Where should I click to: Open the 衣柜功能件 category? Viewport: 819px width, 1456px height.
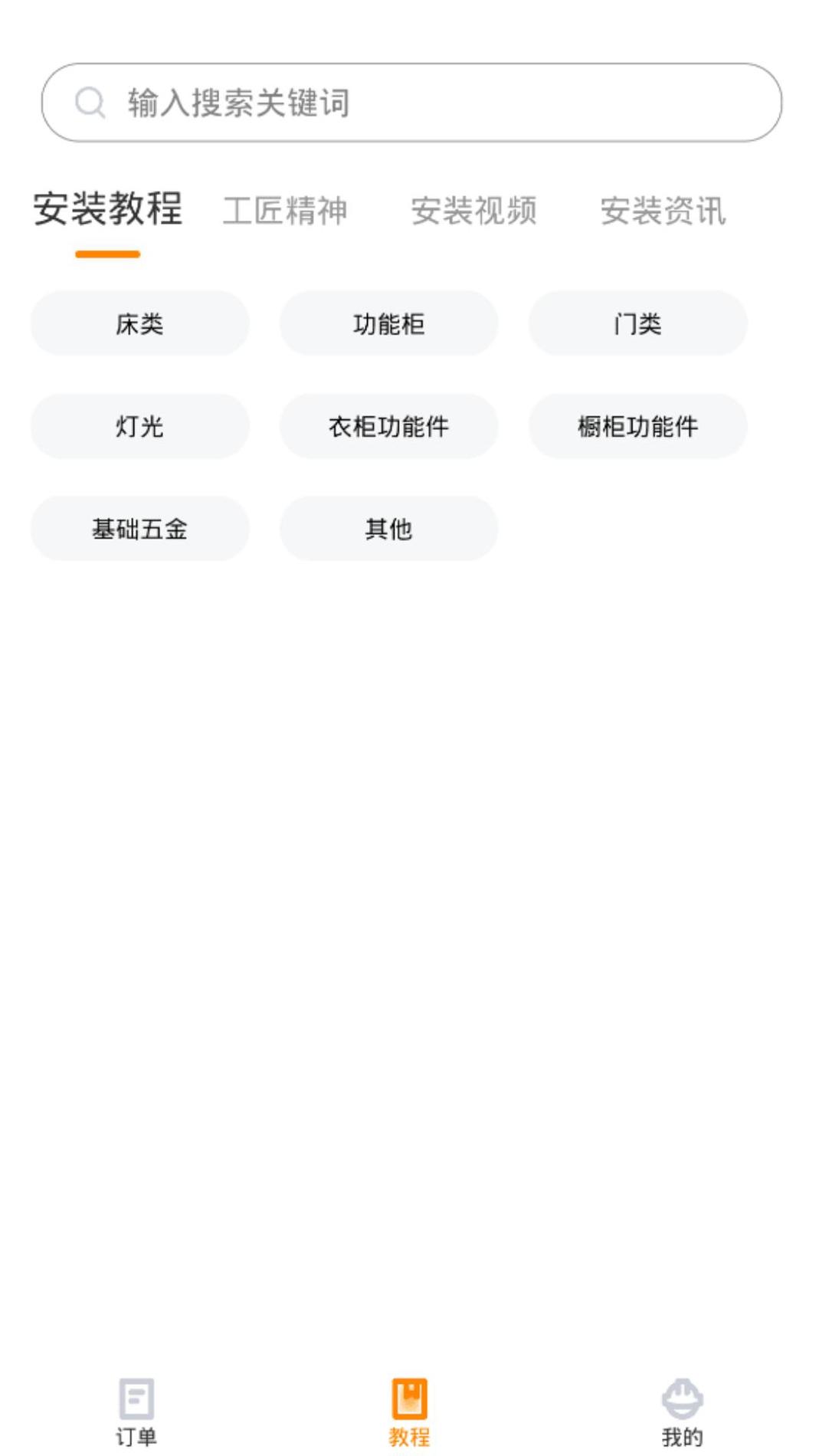[389, 426]
